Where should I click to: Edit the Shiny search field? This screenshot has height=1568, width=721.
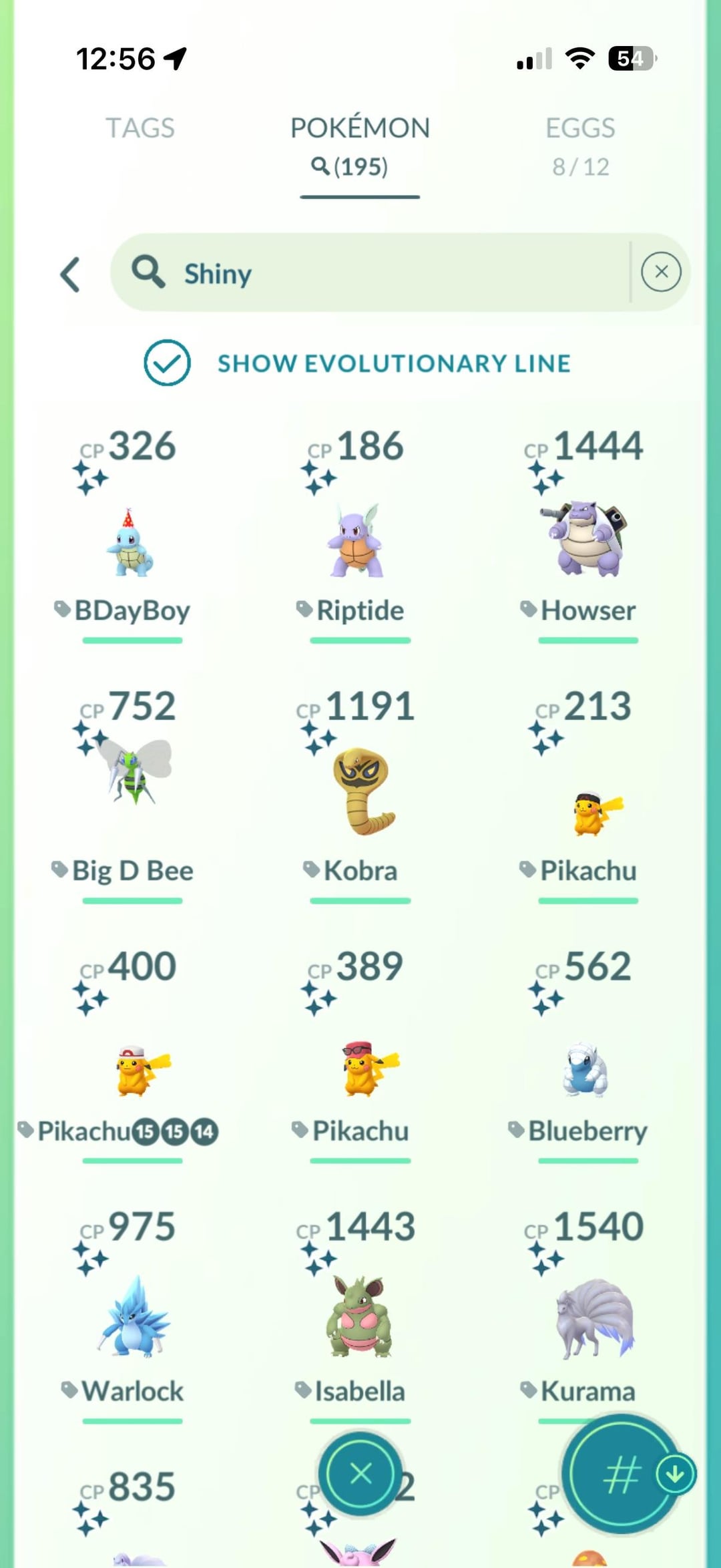tap(374, 273)
